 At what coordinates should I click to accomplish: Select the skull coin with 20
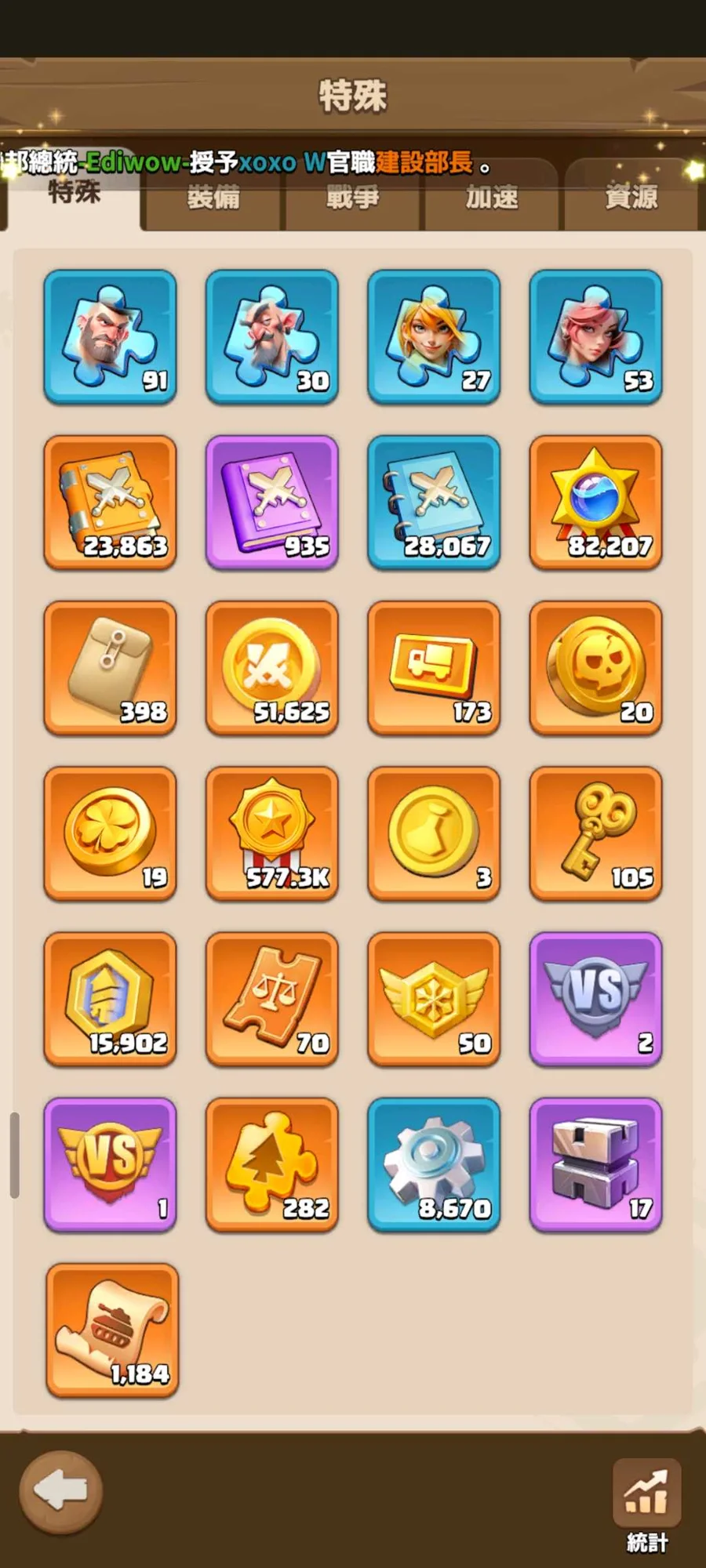click(x=596, y=668)
